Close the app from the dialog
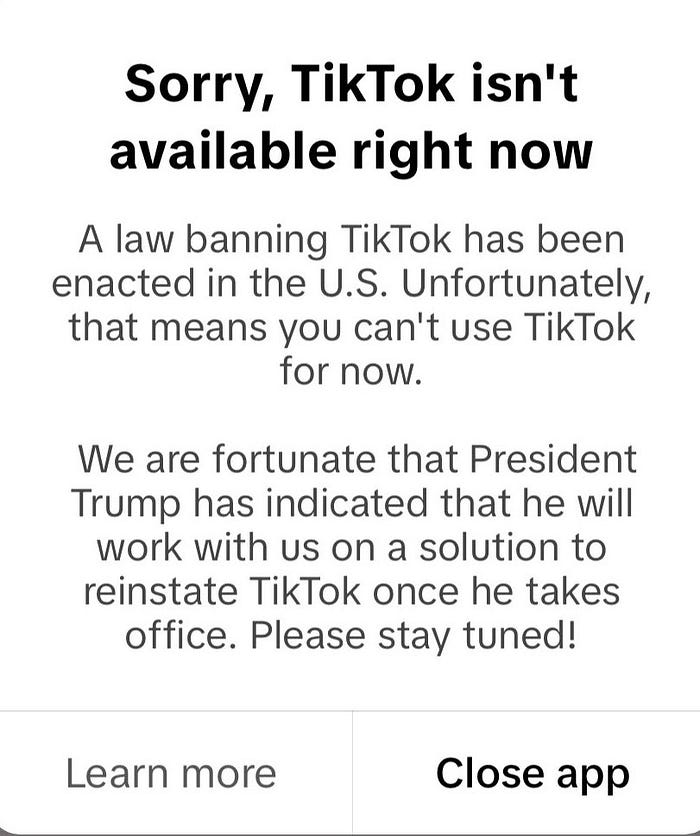 coord(533,773)
